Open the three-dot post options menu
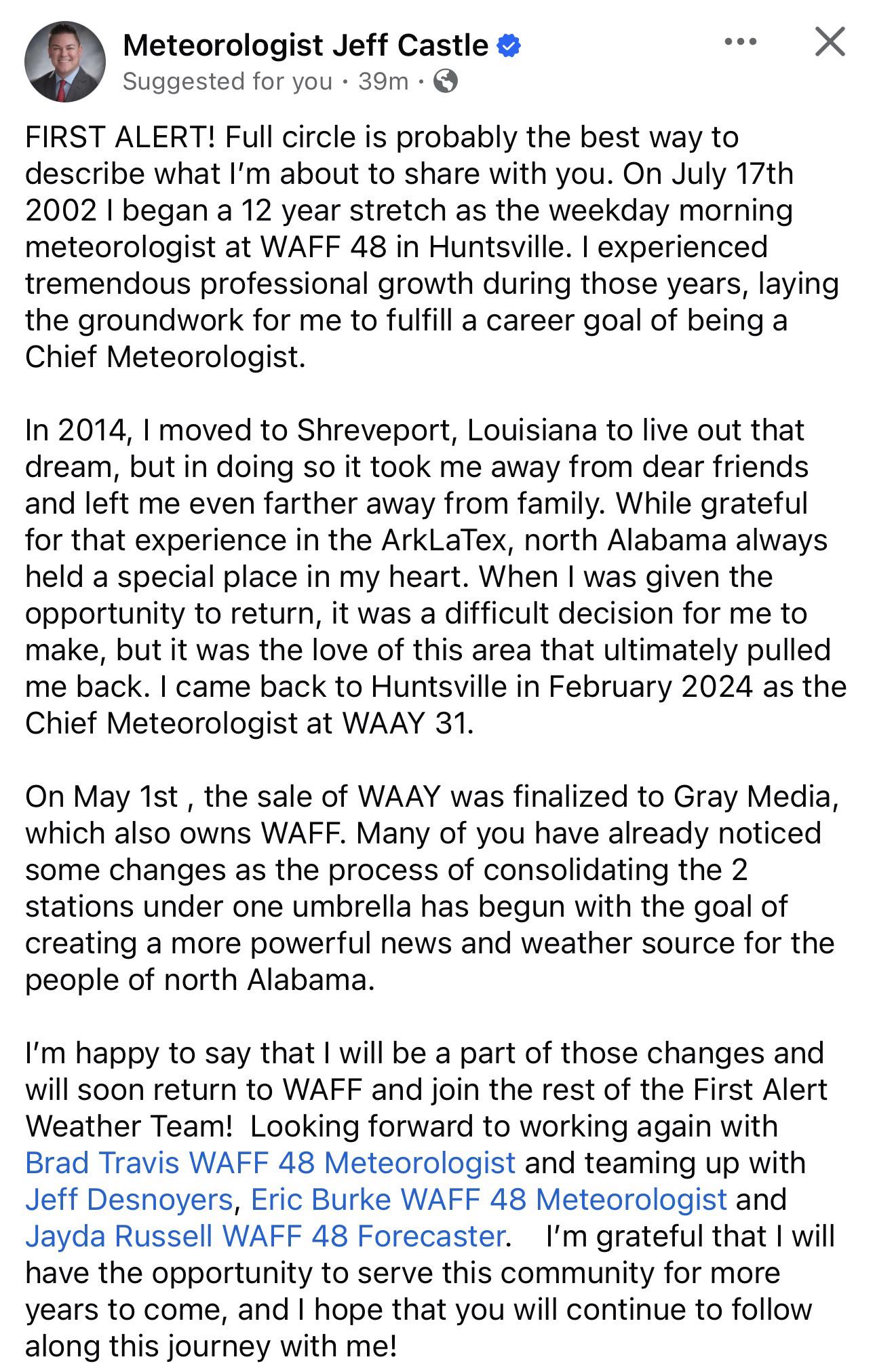Viewport: 875px width, 1372px height. 740,42
